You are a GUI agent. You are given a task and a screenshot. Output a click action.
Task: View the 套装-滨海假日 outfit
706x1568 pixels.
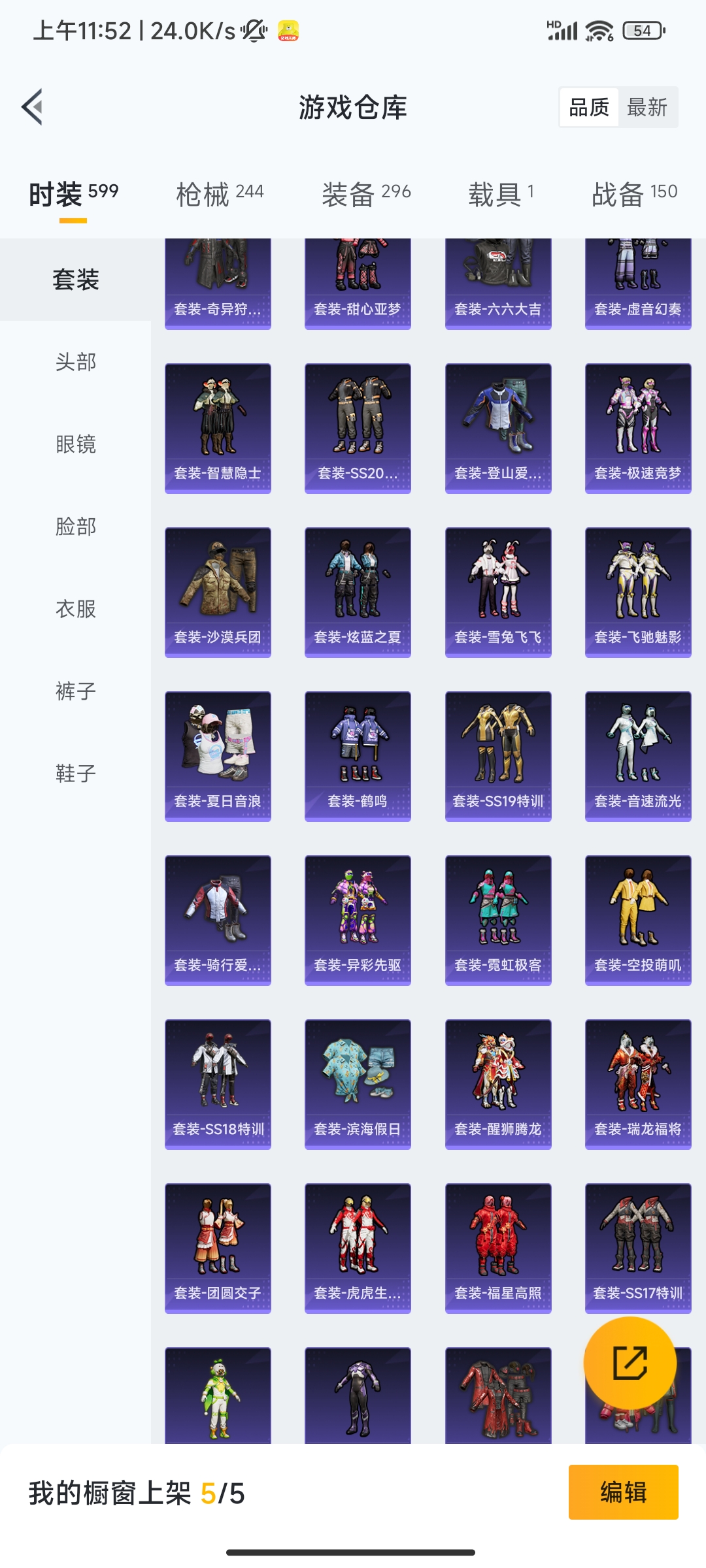coord(358,1084)
